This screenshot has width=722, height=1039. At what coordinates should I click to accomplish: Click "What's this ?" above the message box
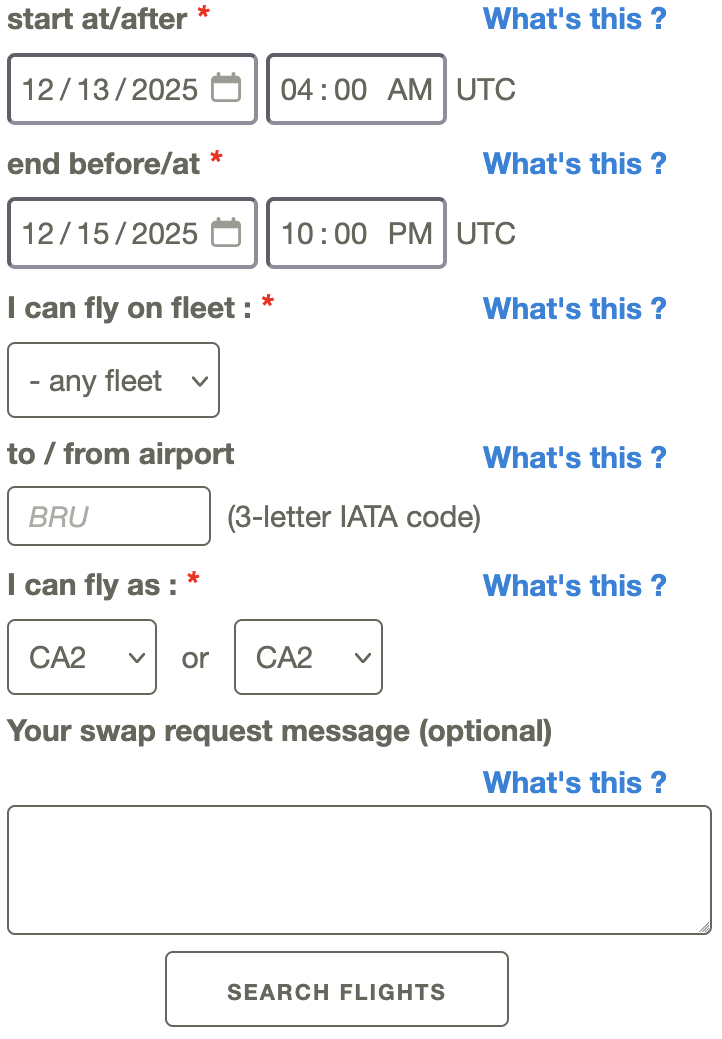click(x=574, y=782)
